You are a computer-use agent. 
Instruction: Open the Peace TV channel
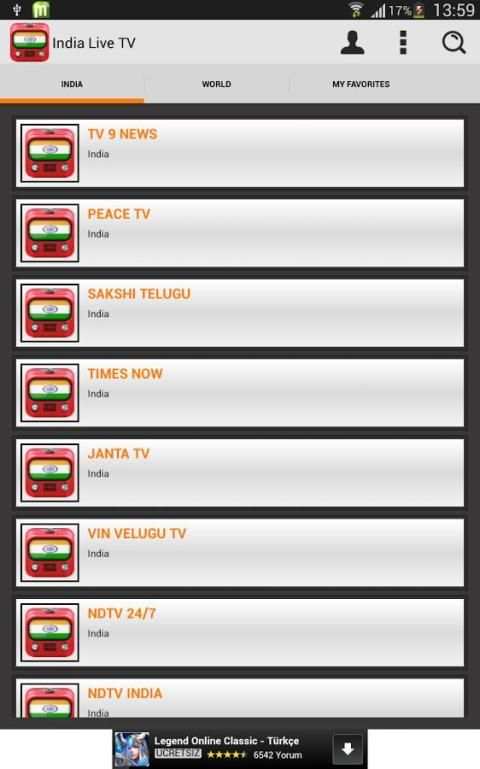[x=240, y=233]
